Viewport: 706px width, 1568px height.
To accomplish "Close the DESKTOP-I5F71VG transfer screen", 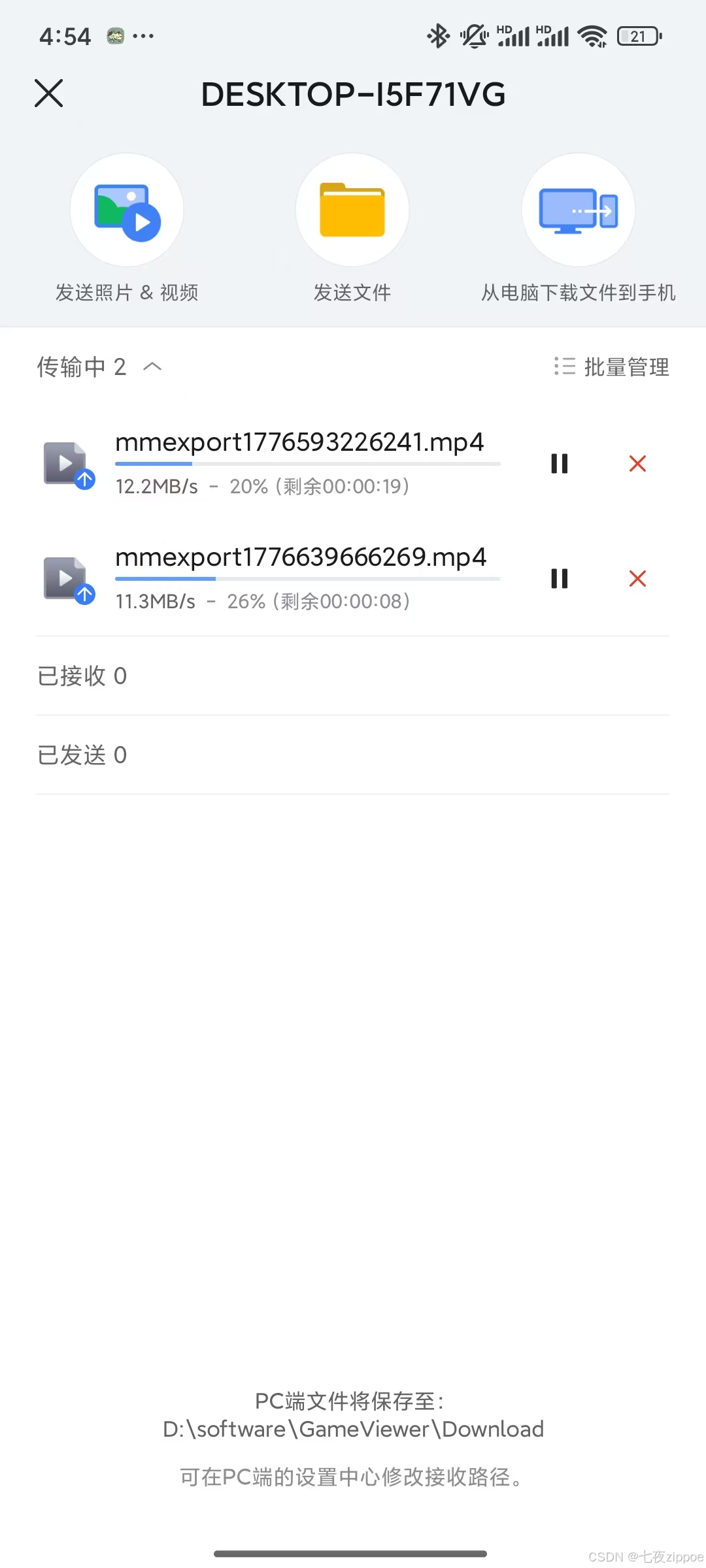I will [49, 93].
